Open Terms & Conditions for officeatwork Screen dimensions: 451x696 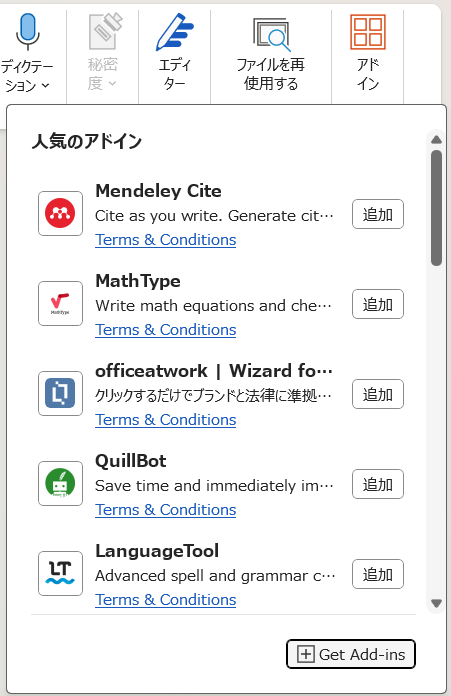(x=166, y=419)
